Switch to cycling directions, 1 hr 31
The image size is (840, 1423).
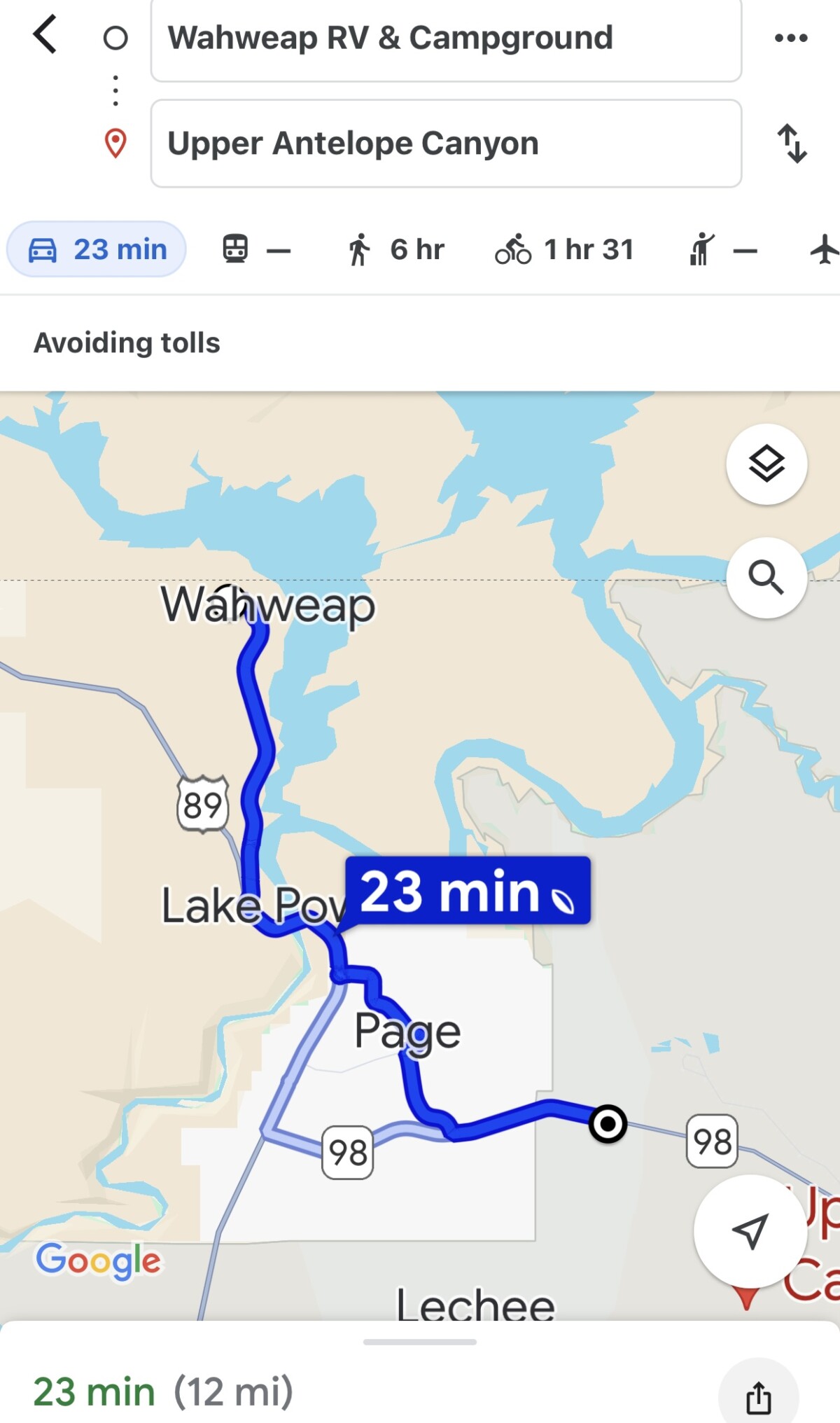pos(564,249)
